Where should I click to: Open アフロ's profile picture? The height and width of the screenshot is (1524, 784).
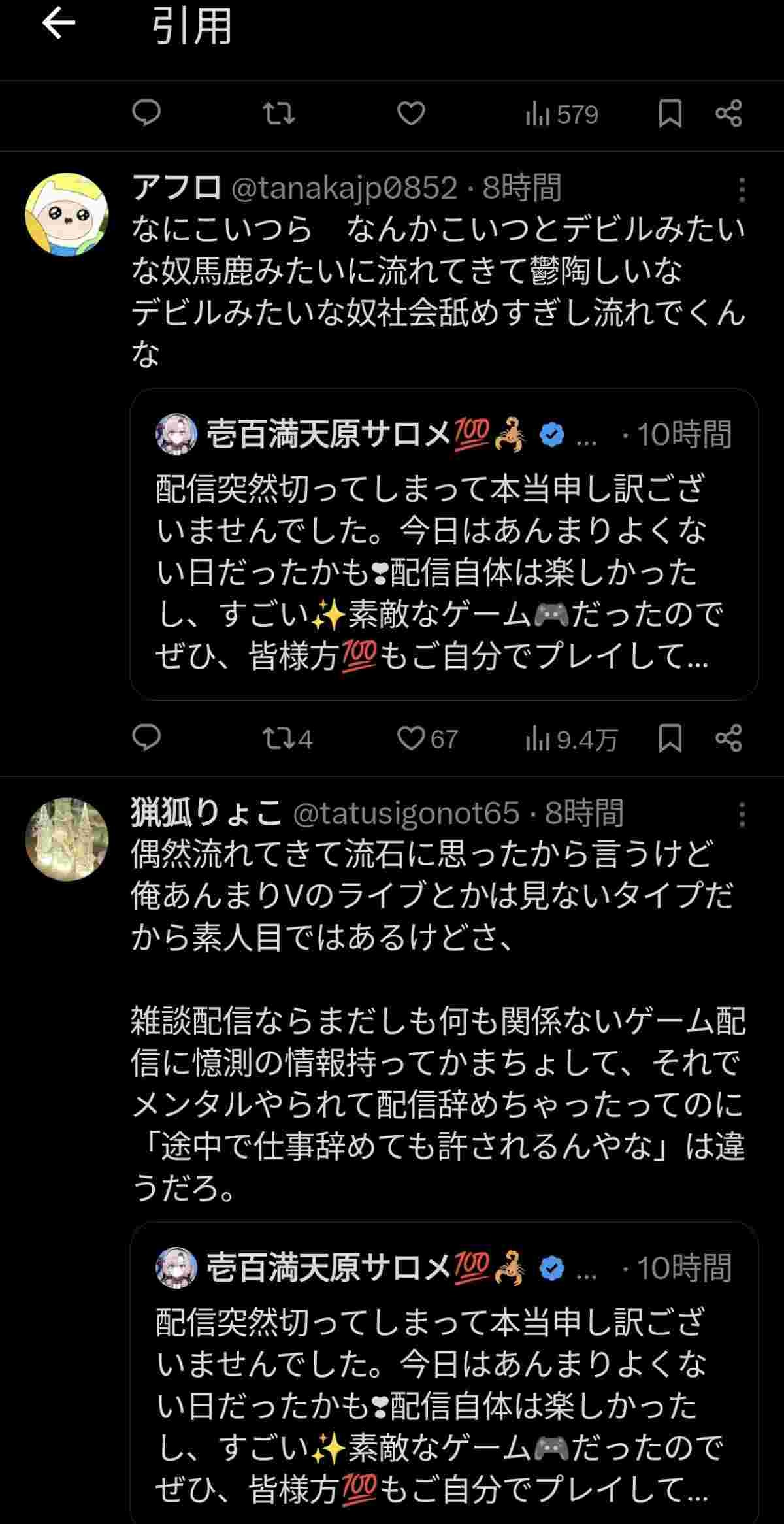coord(67,214)
